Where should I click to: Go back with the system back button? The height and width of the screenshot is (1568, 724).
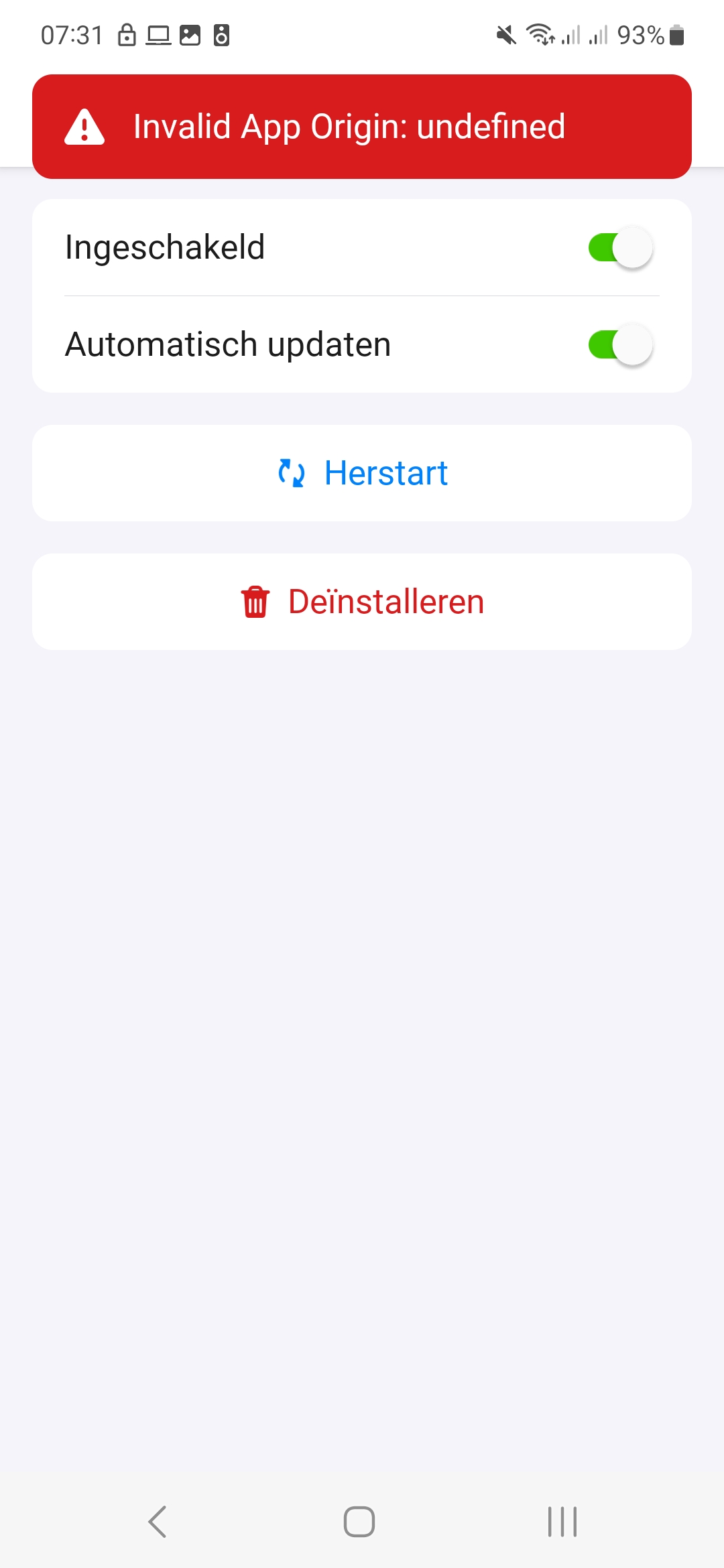(158, 1521)
